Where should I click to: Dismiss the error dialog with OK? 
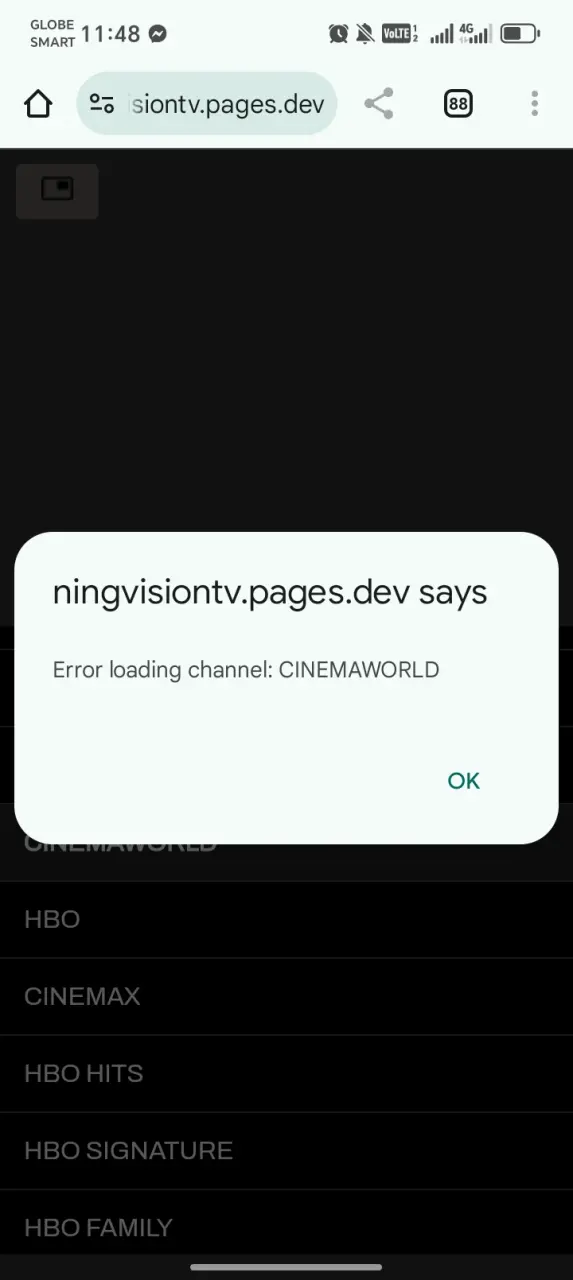point(463,780)
